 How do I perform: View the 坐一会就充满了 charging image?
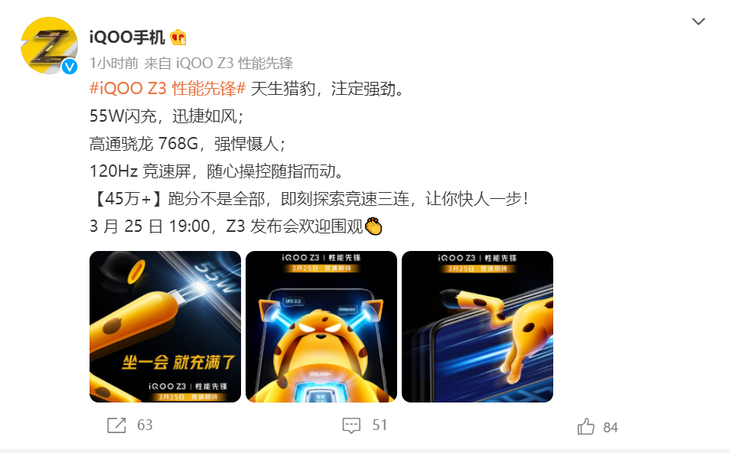165,327
